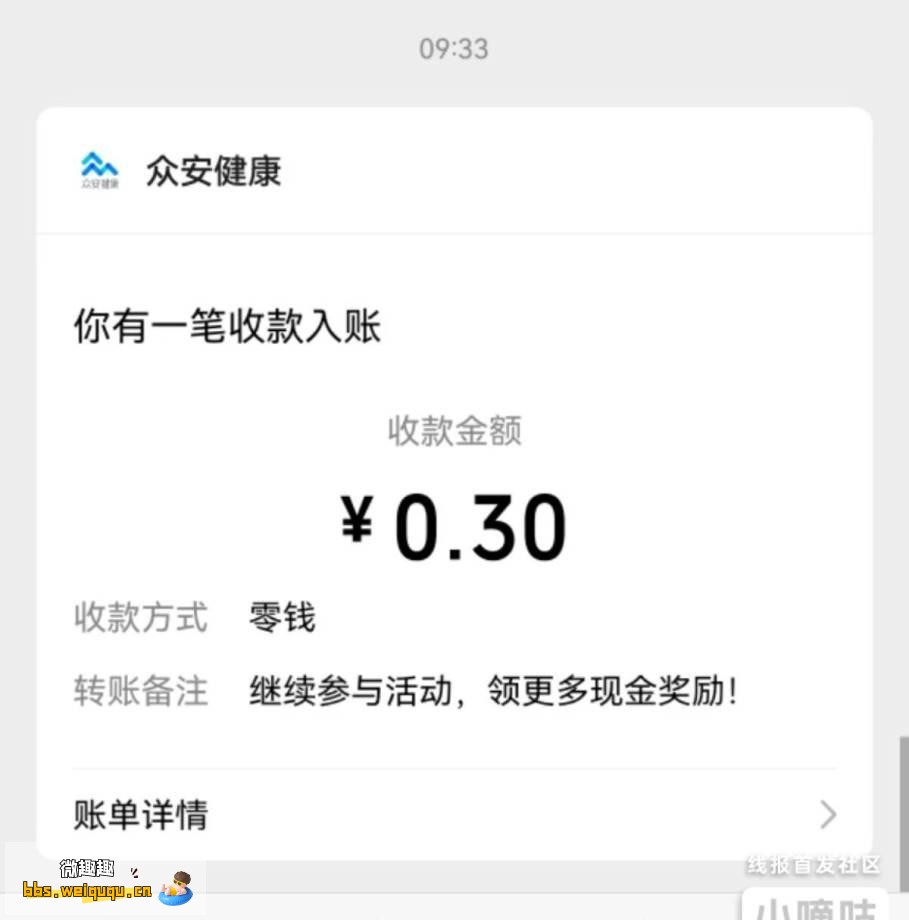Open the 账单详情 bill details row
Viewport: 909px width, 920px height.
coord(454,814)
